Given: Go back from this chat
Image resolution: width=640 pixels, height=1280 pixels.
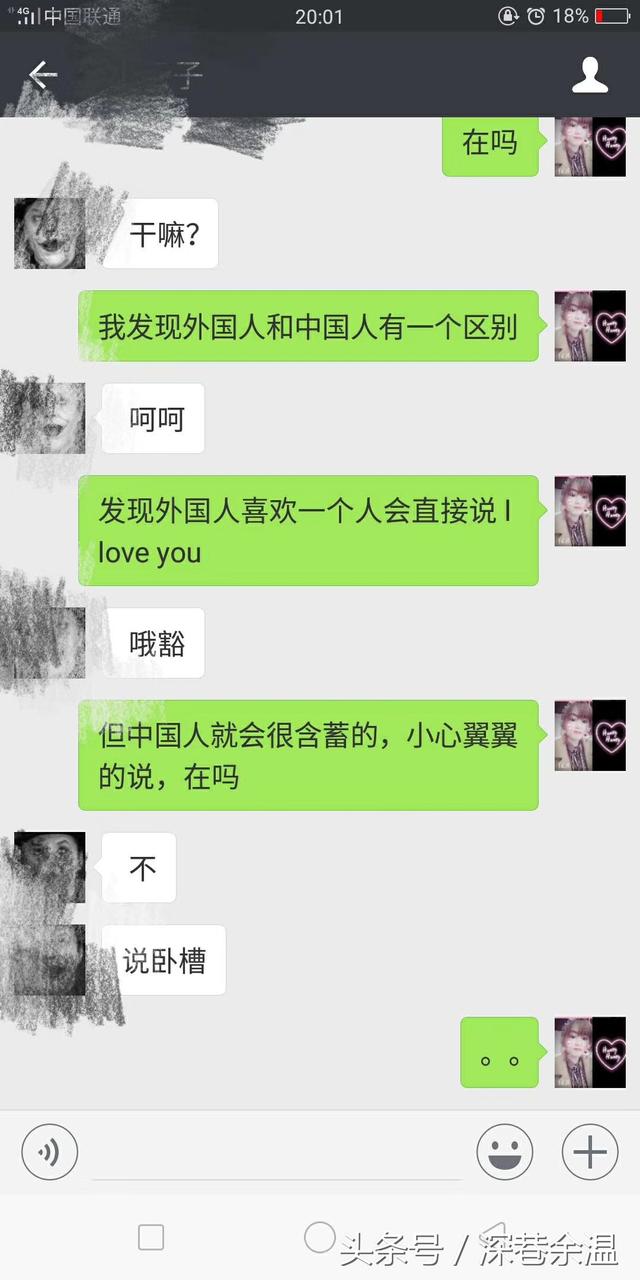Looking at the screenshot, I should (42, 75).
